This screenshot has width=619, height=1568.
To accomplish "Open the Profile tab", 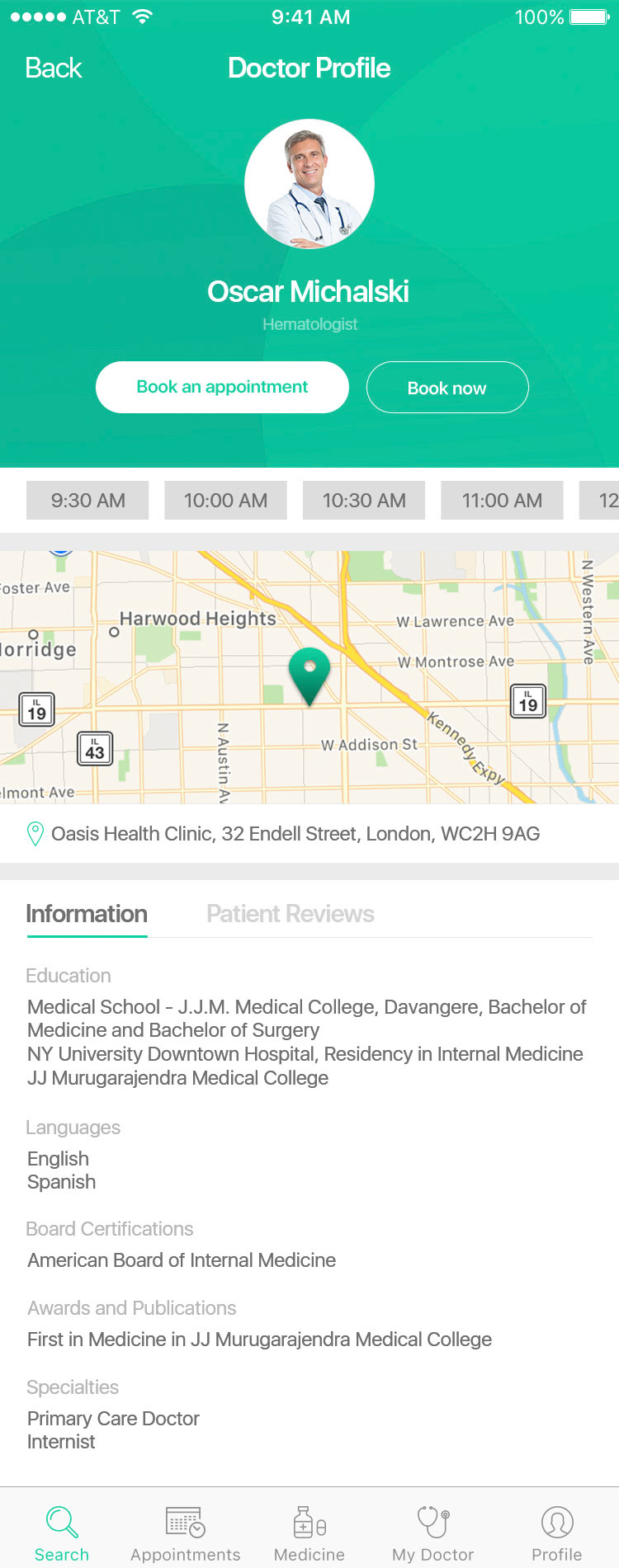I will pos(557,1533).
